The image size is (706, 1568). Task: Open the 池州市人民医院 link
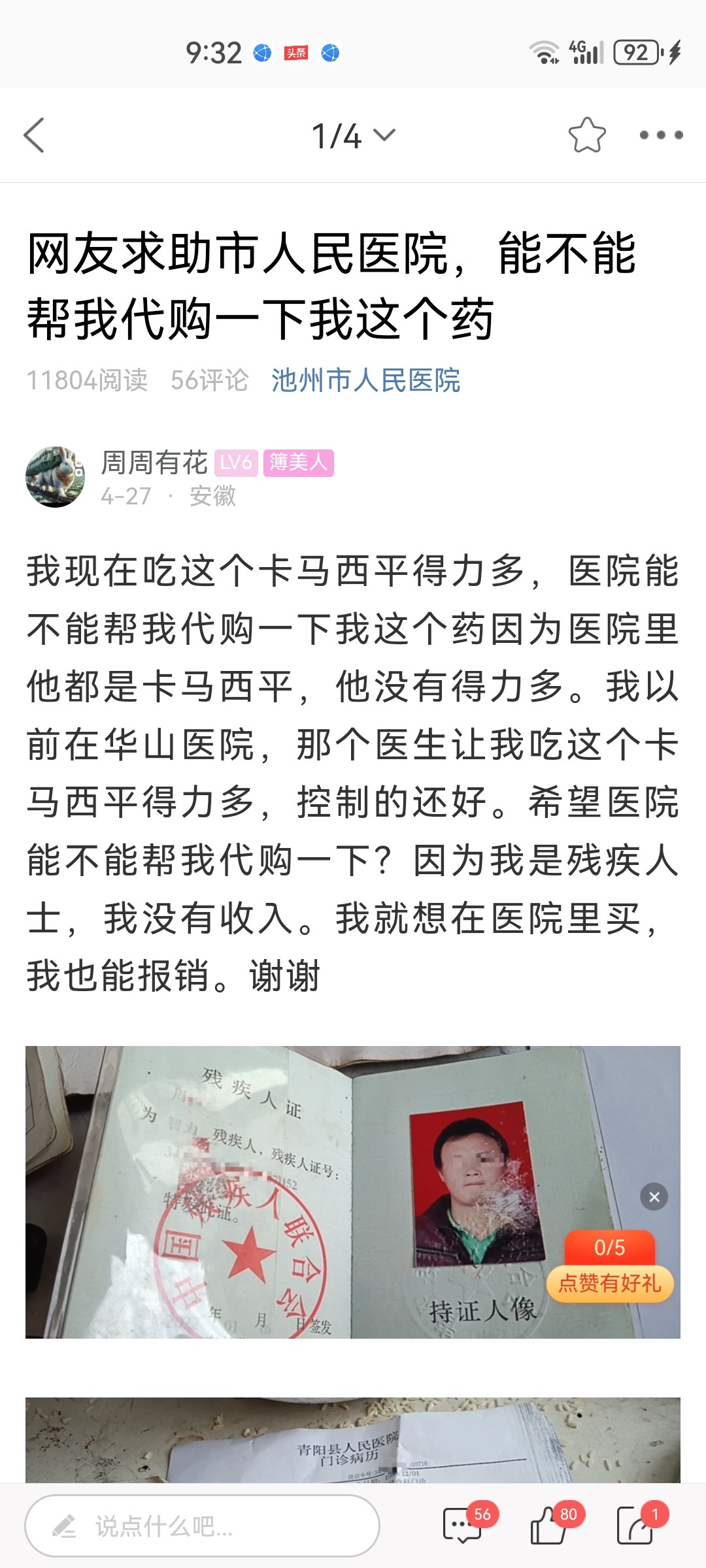pos(365,380)
